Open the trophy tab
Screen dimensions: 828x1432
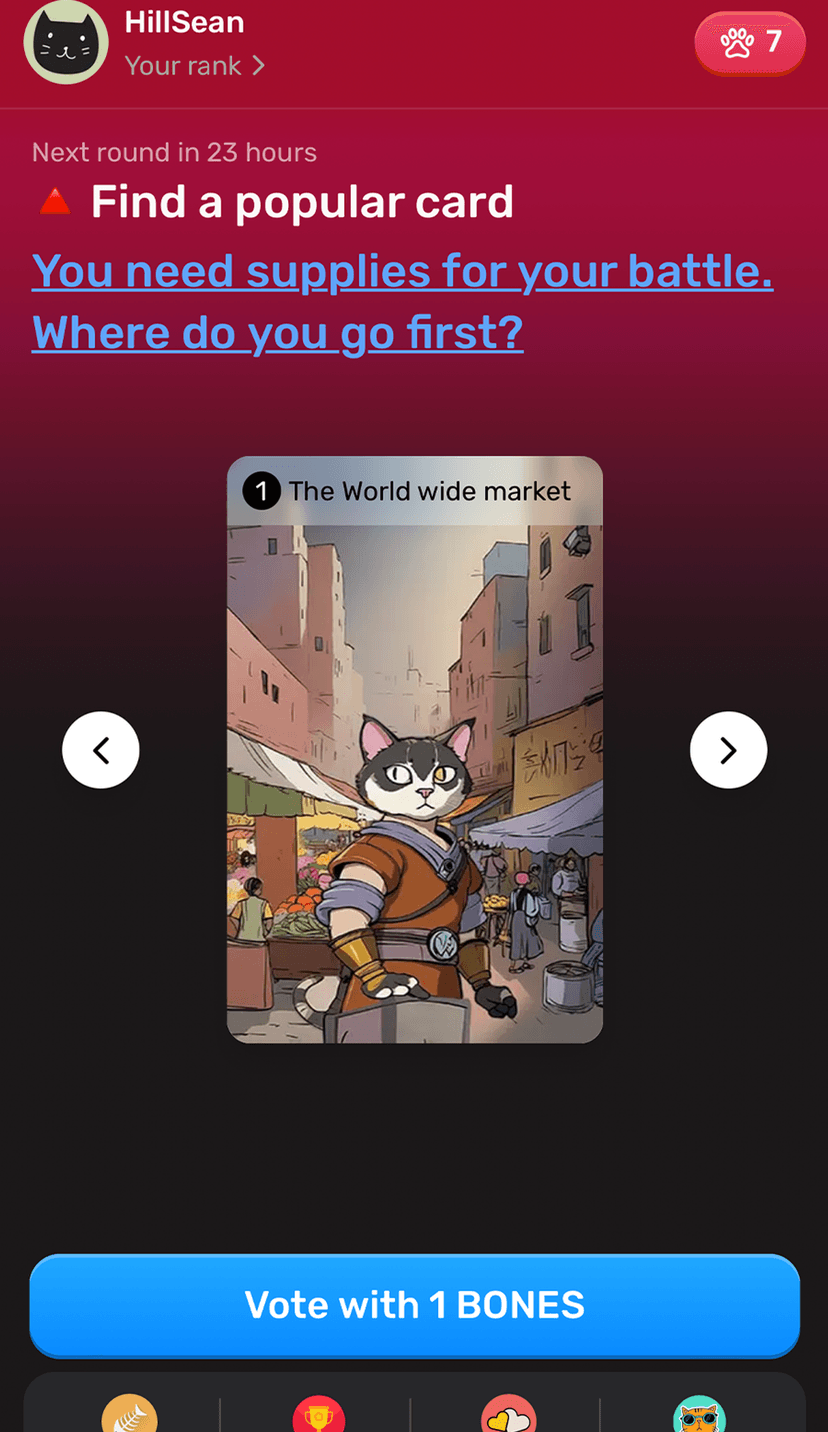319,1414
